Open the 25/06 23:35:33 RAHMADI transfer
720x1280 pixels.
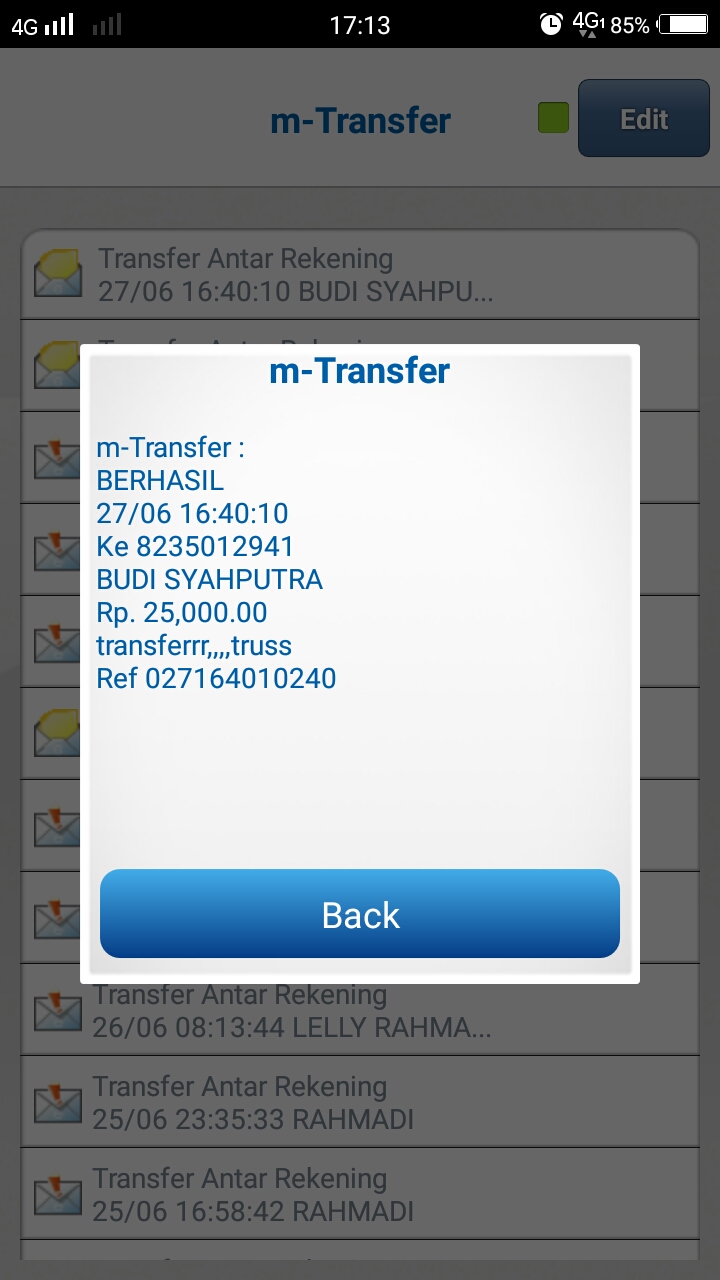click(360, 1102)
